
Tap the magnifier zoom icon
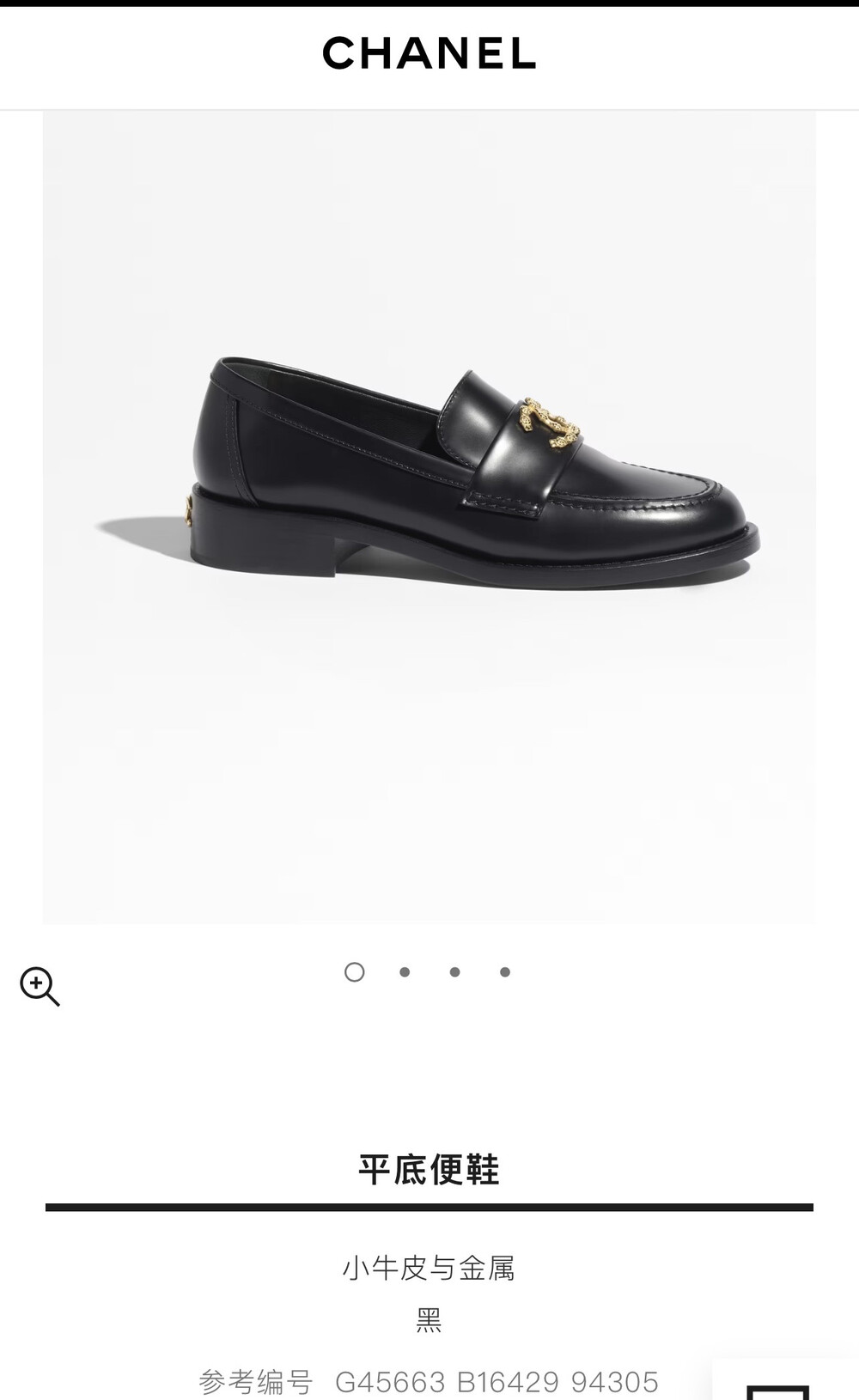[40, 986]
